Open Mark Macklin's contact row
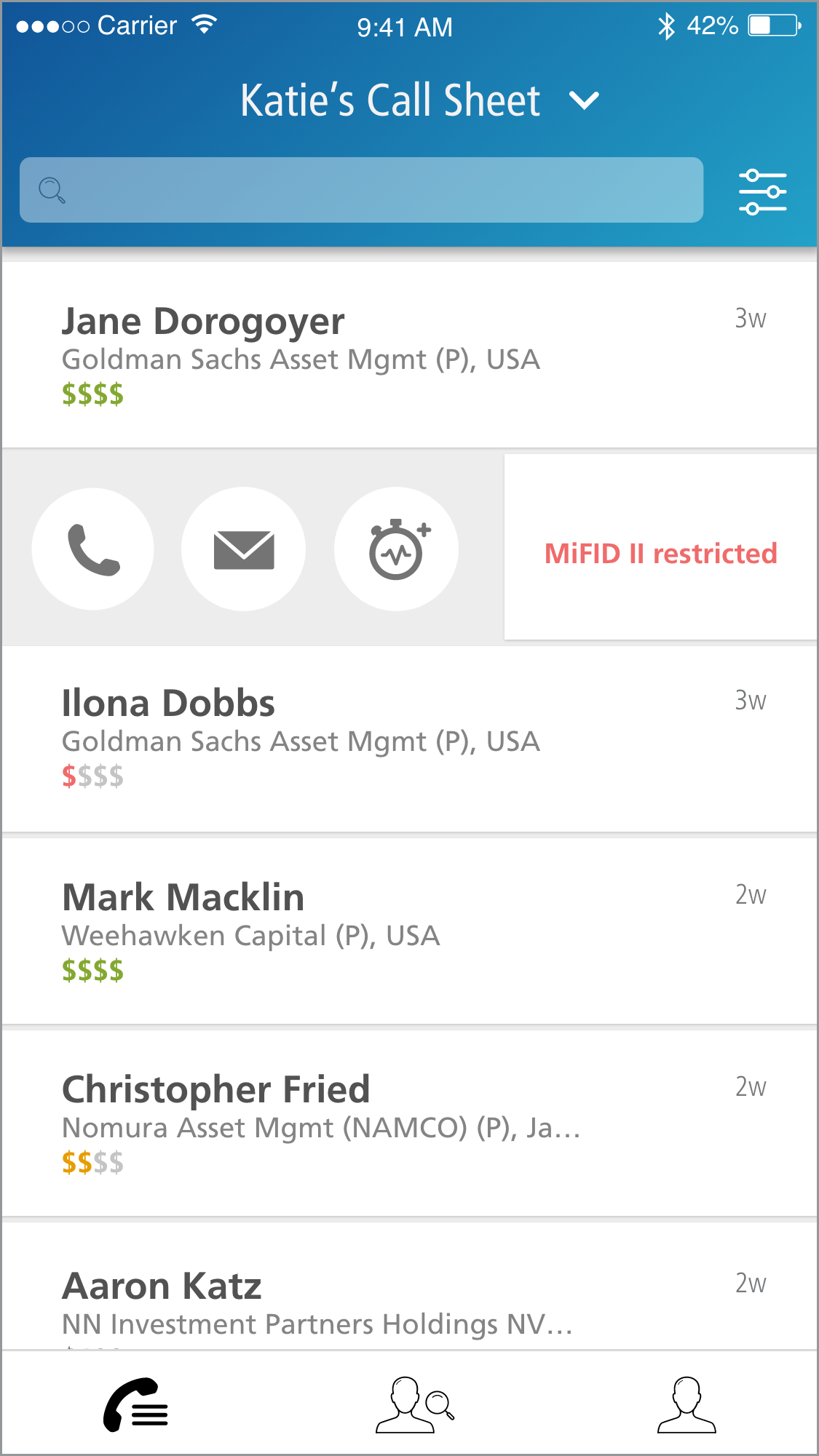819x1456 pixels. coord(408,931)
